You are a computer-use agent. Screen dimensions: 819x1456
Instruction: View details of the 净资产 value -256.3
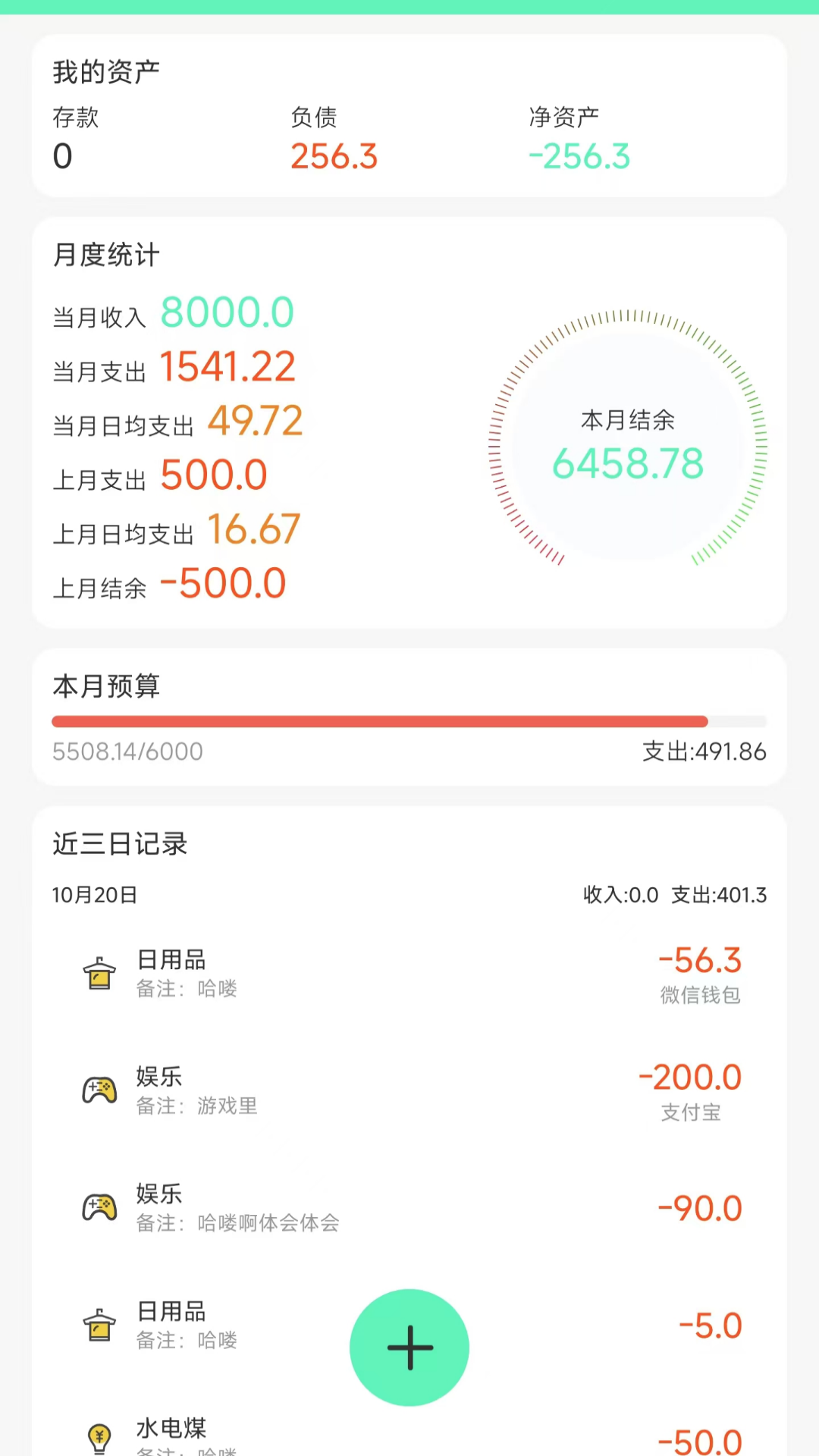click(579, 155)
